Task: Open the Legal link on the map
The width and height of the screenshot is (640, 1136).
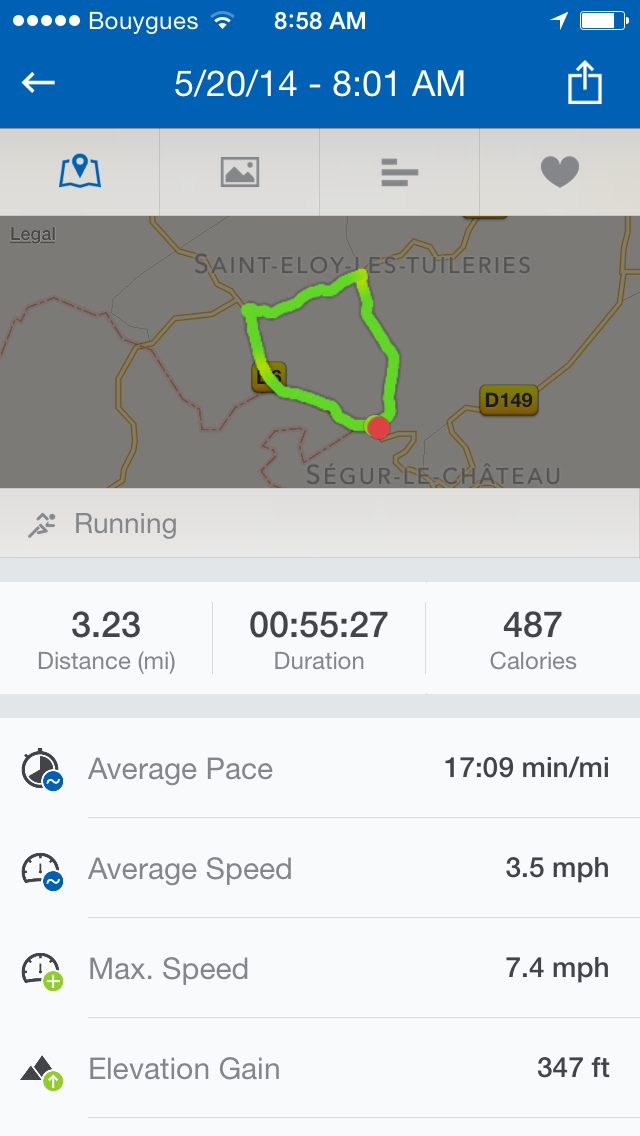Action: coord(32,234)
